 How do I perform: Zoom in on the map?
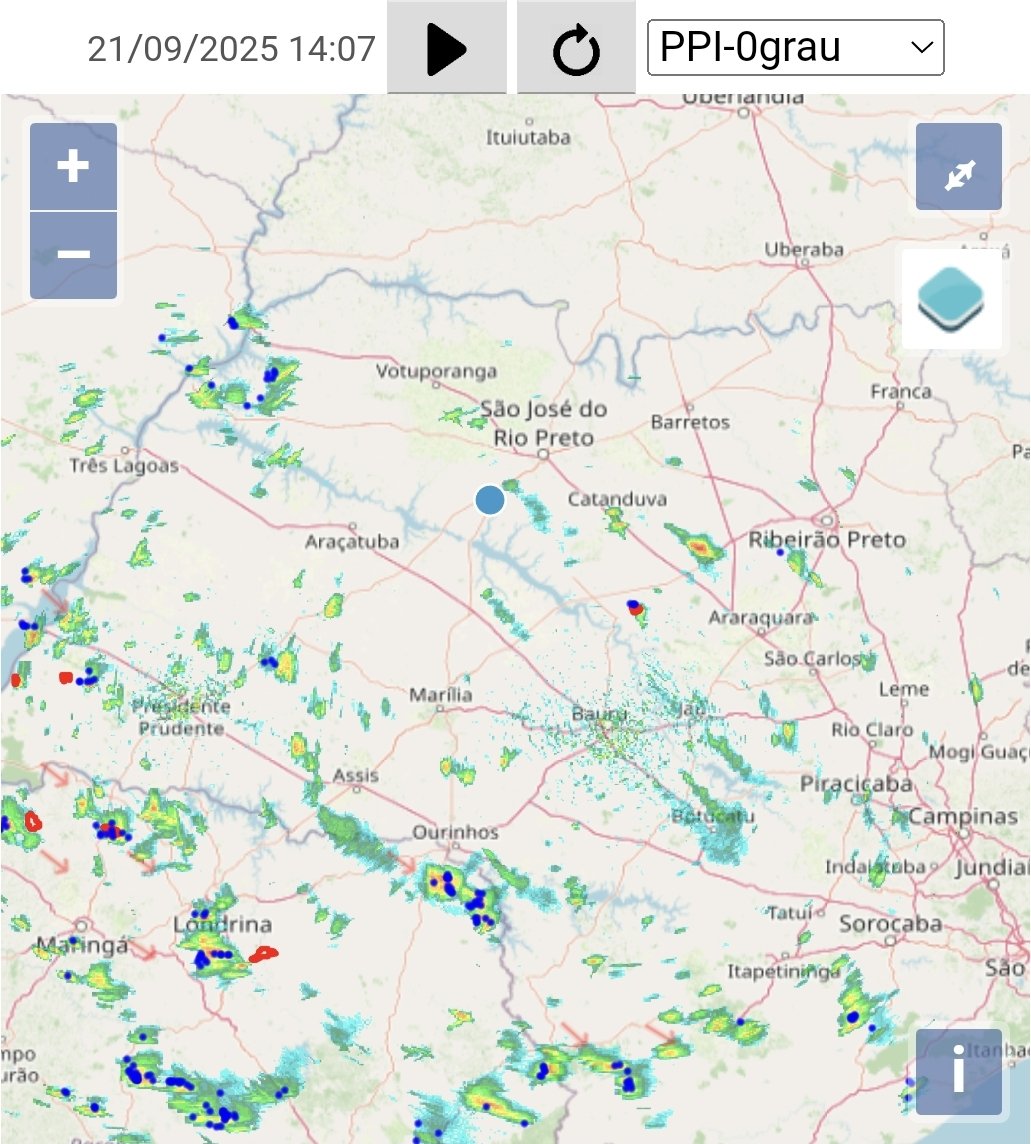click(73, 167)
